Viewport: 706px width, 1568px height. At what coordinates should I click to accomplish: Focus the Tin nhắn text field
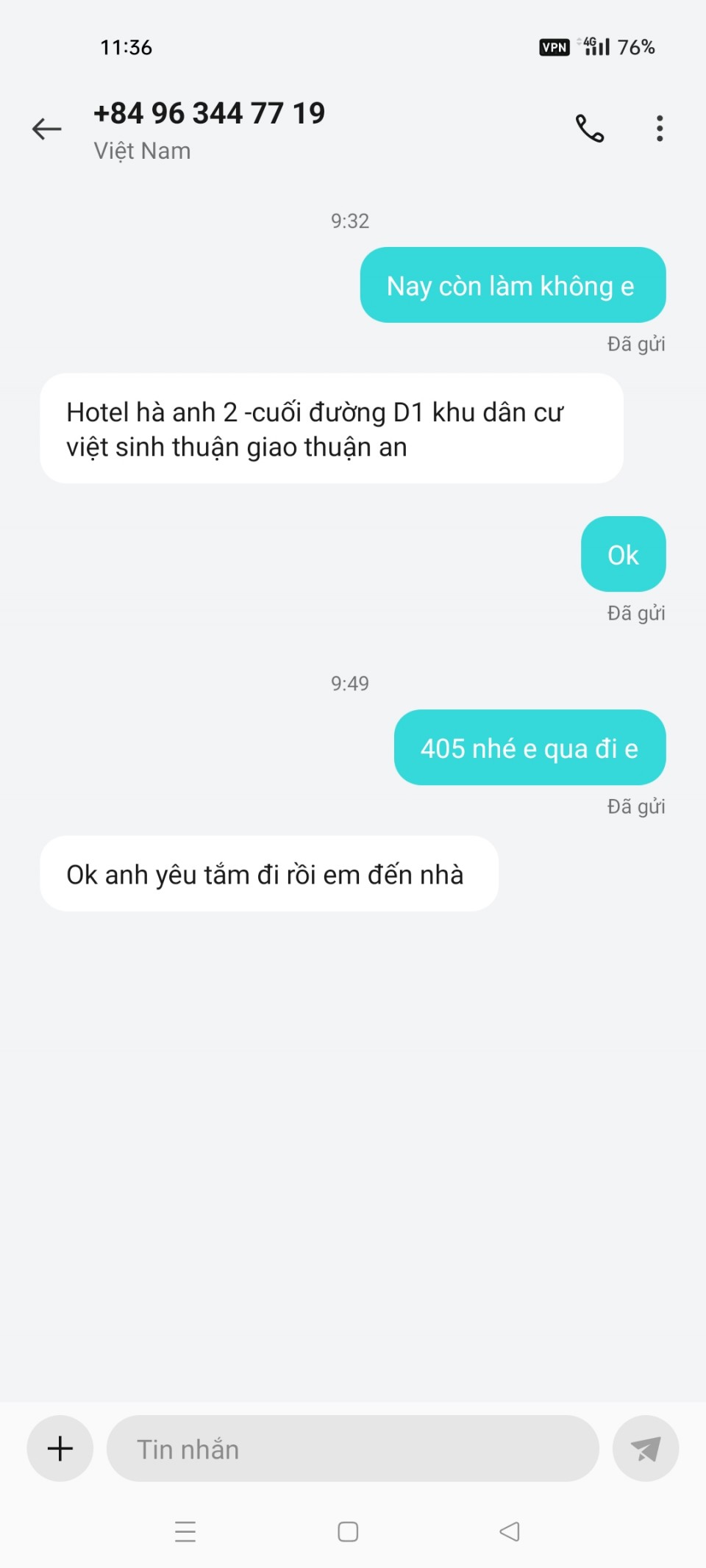[353, 1448]
